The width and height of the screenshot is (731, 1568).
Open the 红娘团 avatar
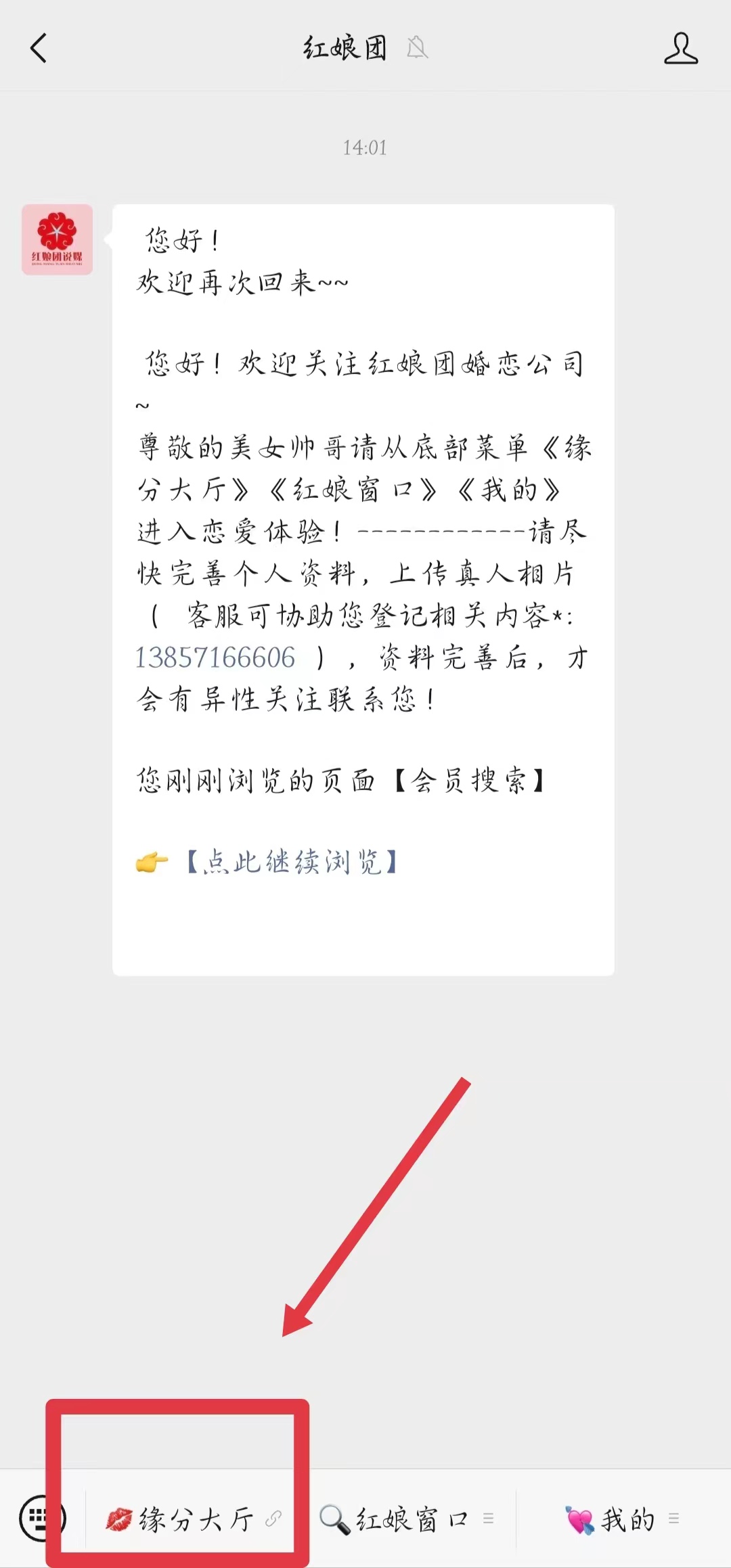[58, 239]
